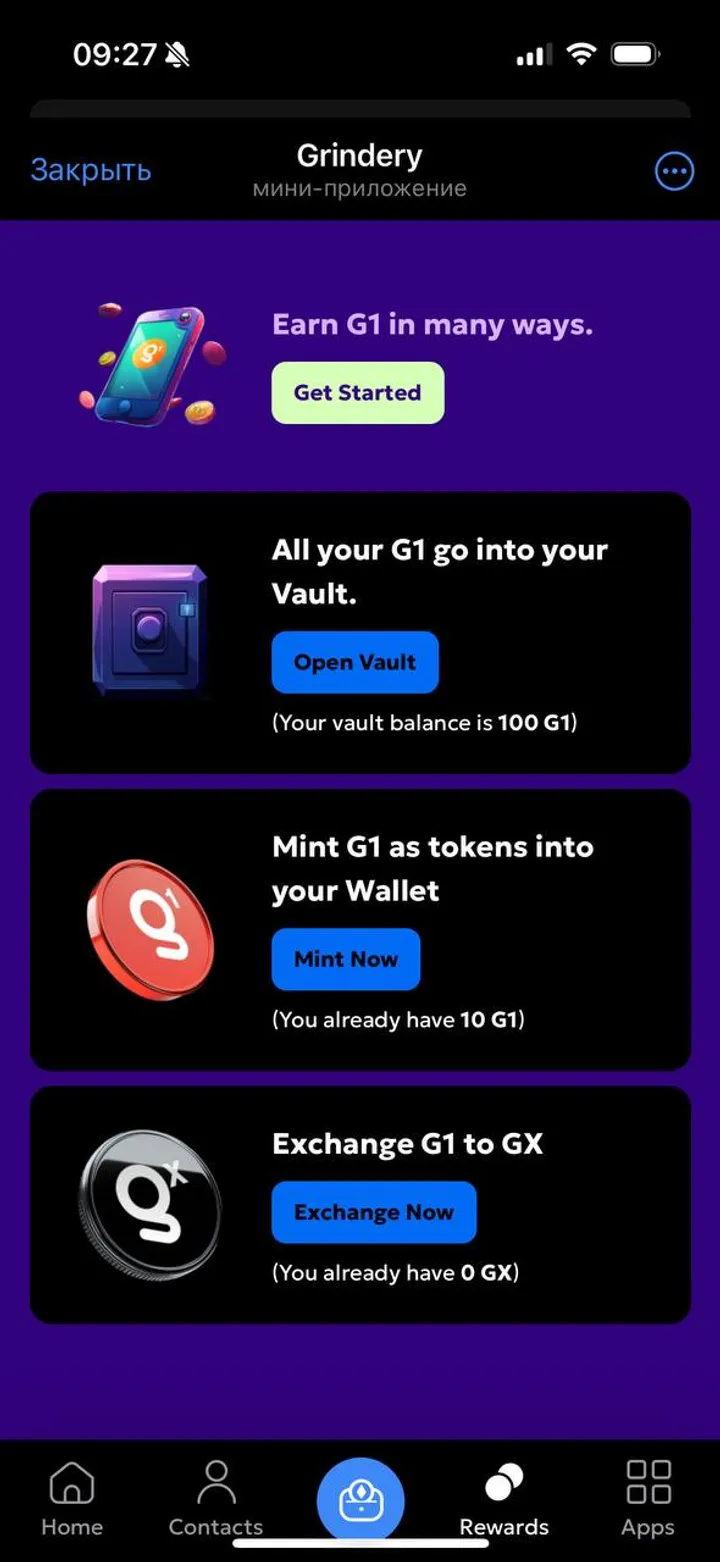Click the phone with G1 coins illustration
This screenshot has width=720, height=1562.
point(150,360)
